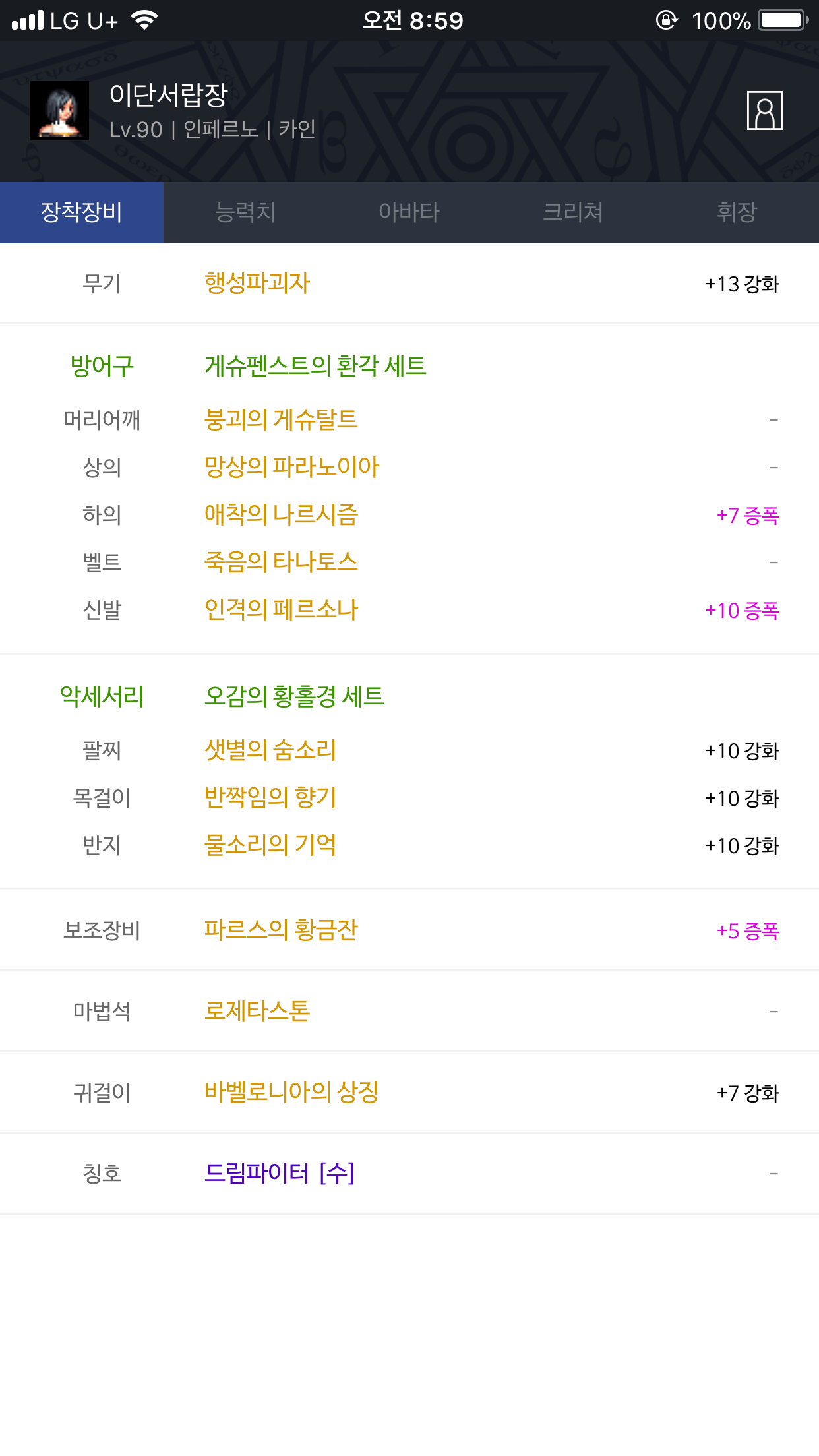
Task: Open the profile icon in the header
Action: (x=764, y=110)
